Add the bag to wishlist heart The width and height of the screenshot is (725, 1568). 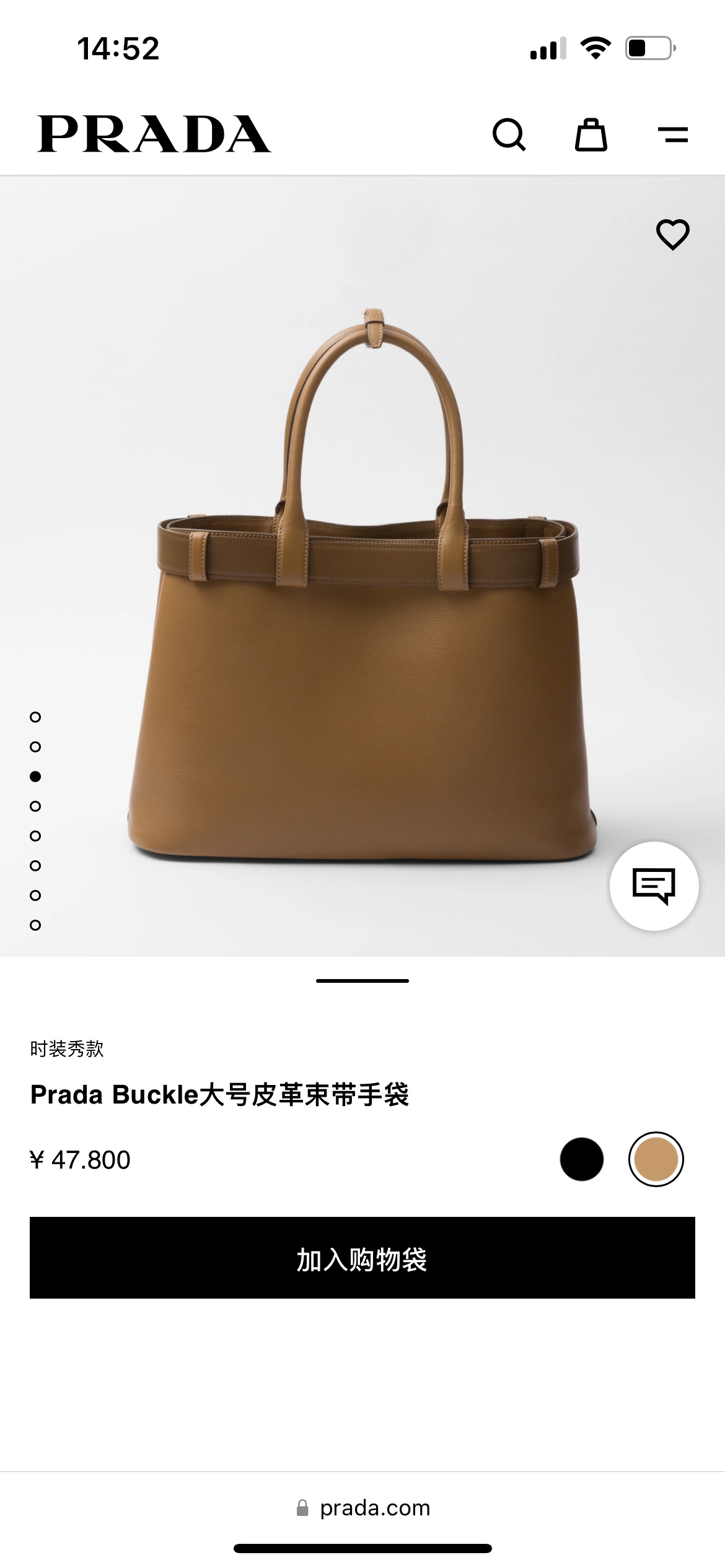(x=673, y=234)
